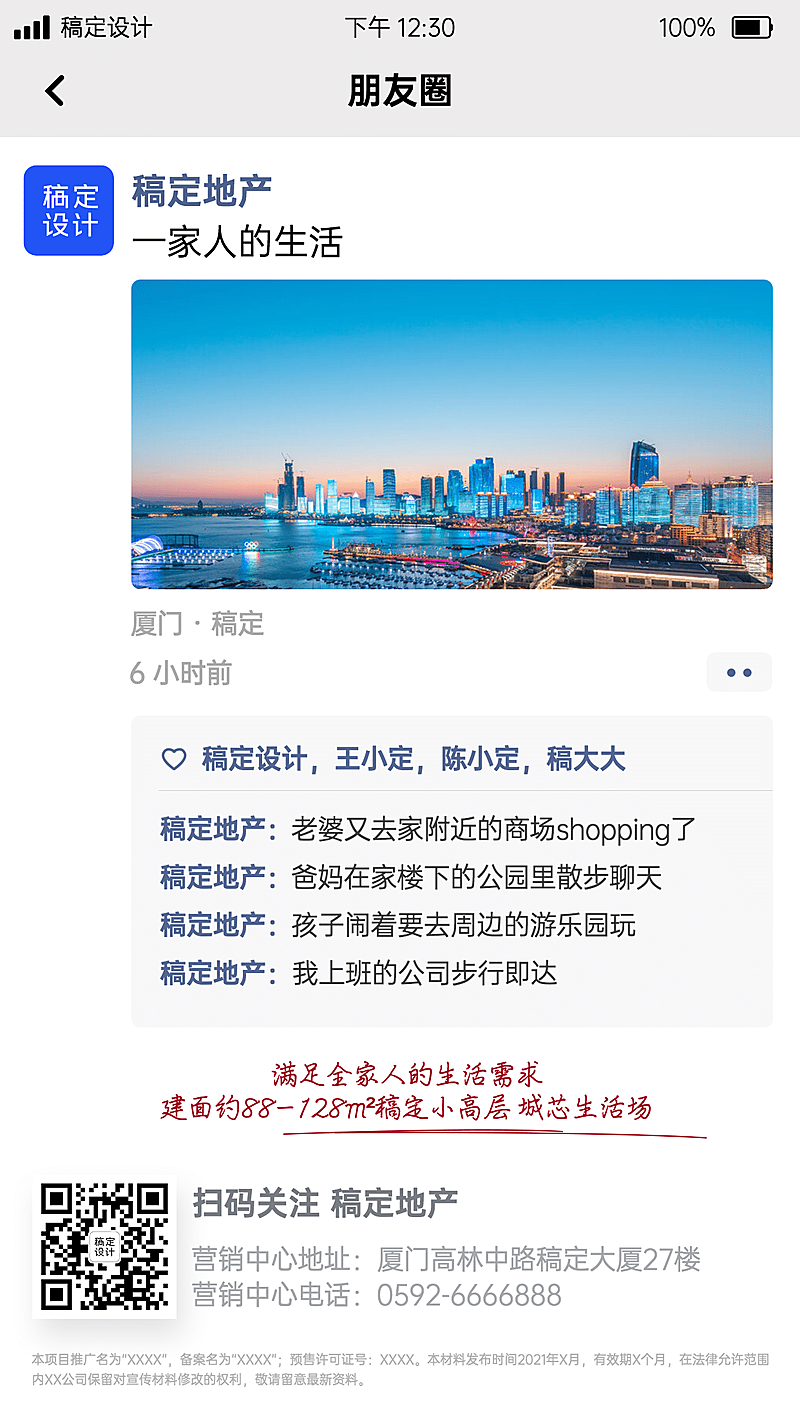
Task: Click the back arrow to exit Moments
Action: pyautogui.click(x=54, y=91)
